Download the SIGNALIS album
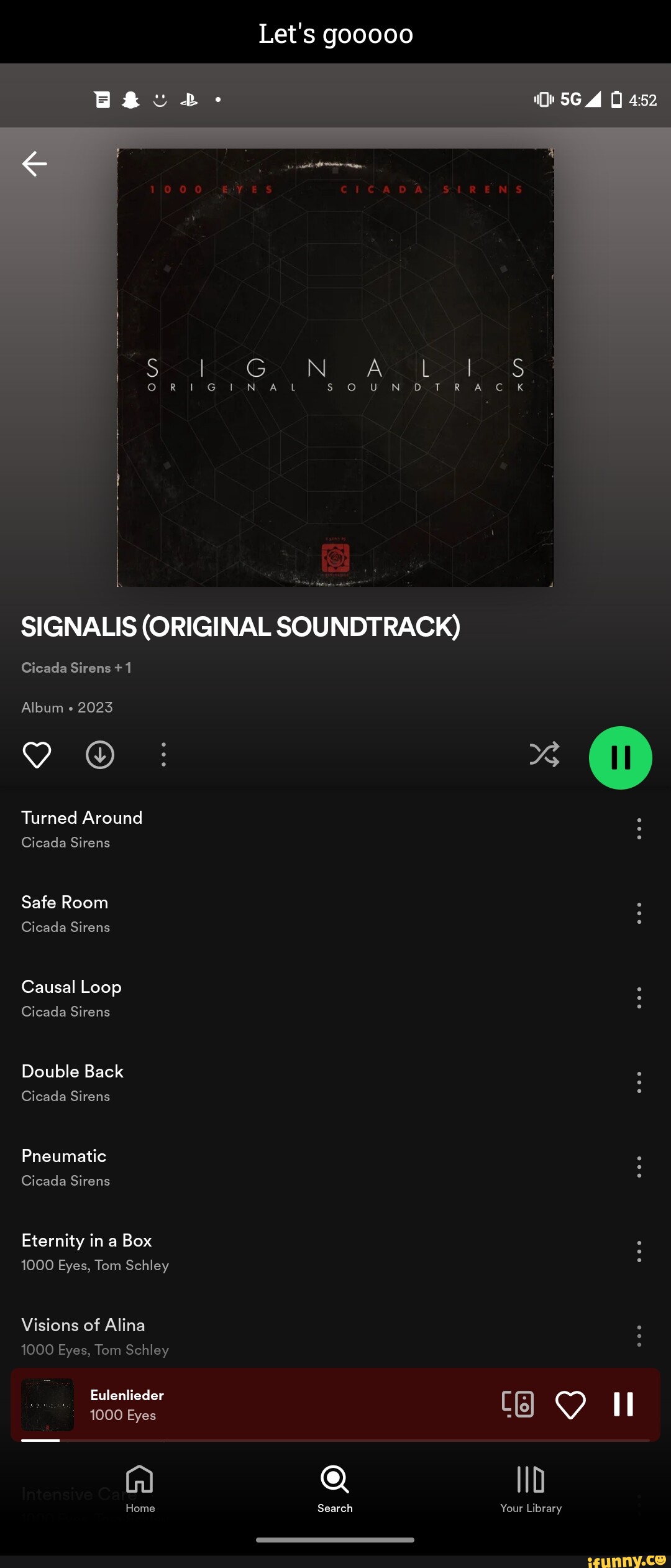 point(100,755)
